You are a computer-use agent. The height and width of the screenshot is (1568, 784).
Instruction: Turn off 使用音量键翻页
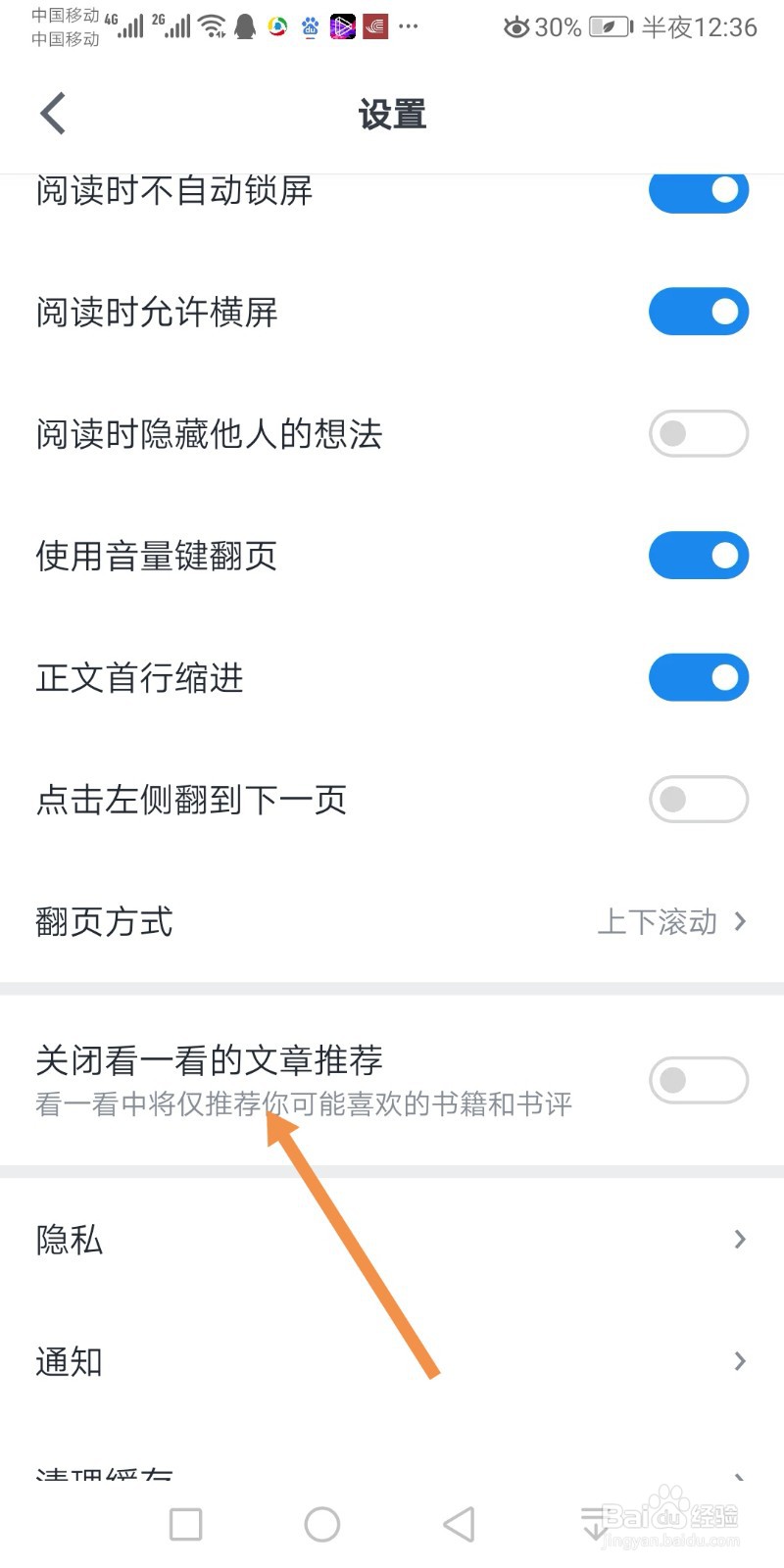pyautogui.click(x=698, y=555)
